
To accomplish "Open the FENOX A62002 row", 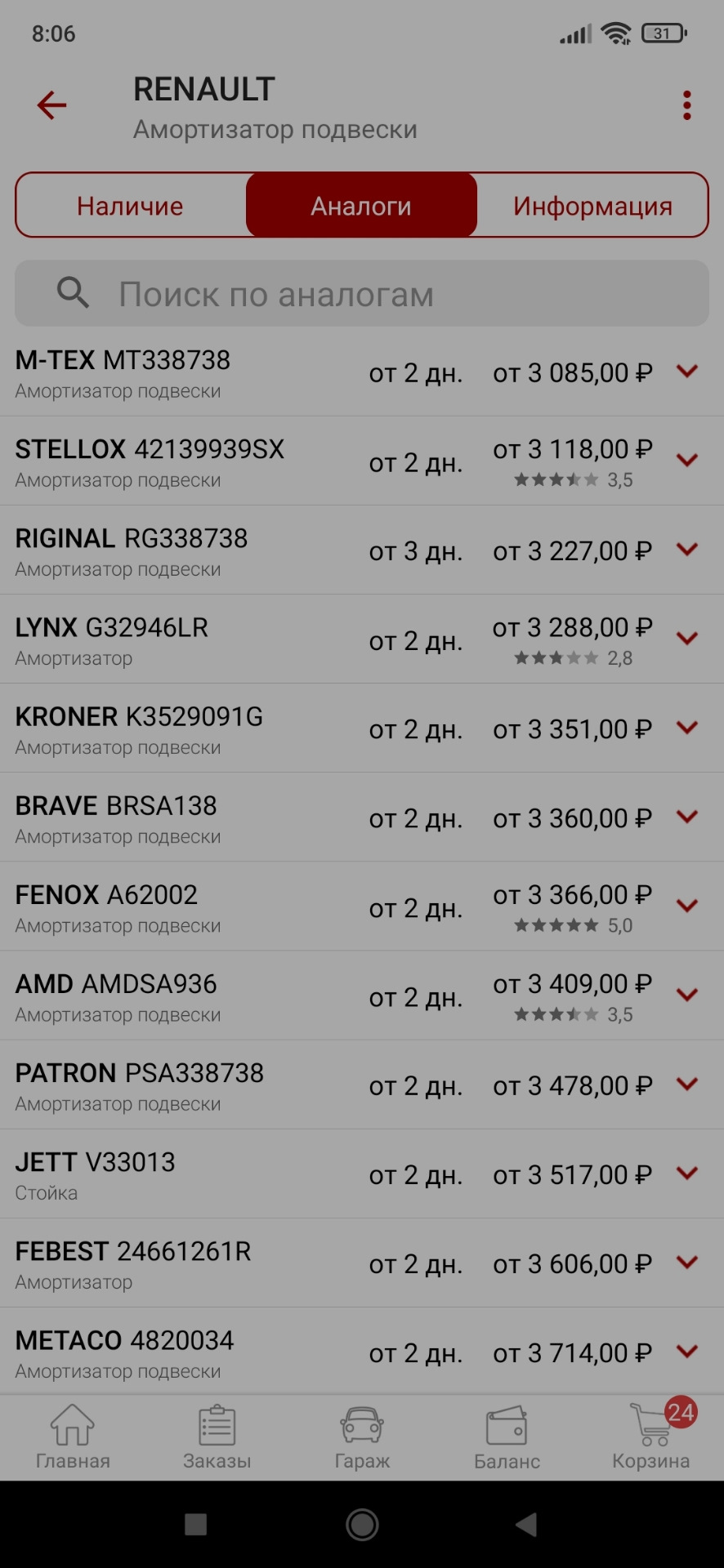I will pyautogui.click(x=362, y=906).
